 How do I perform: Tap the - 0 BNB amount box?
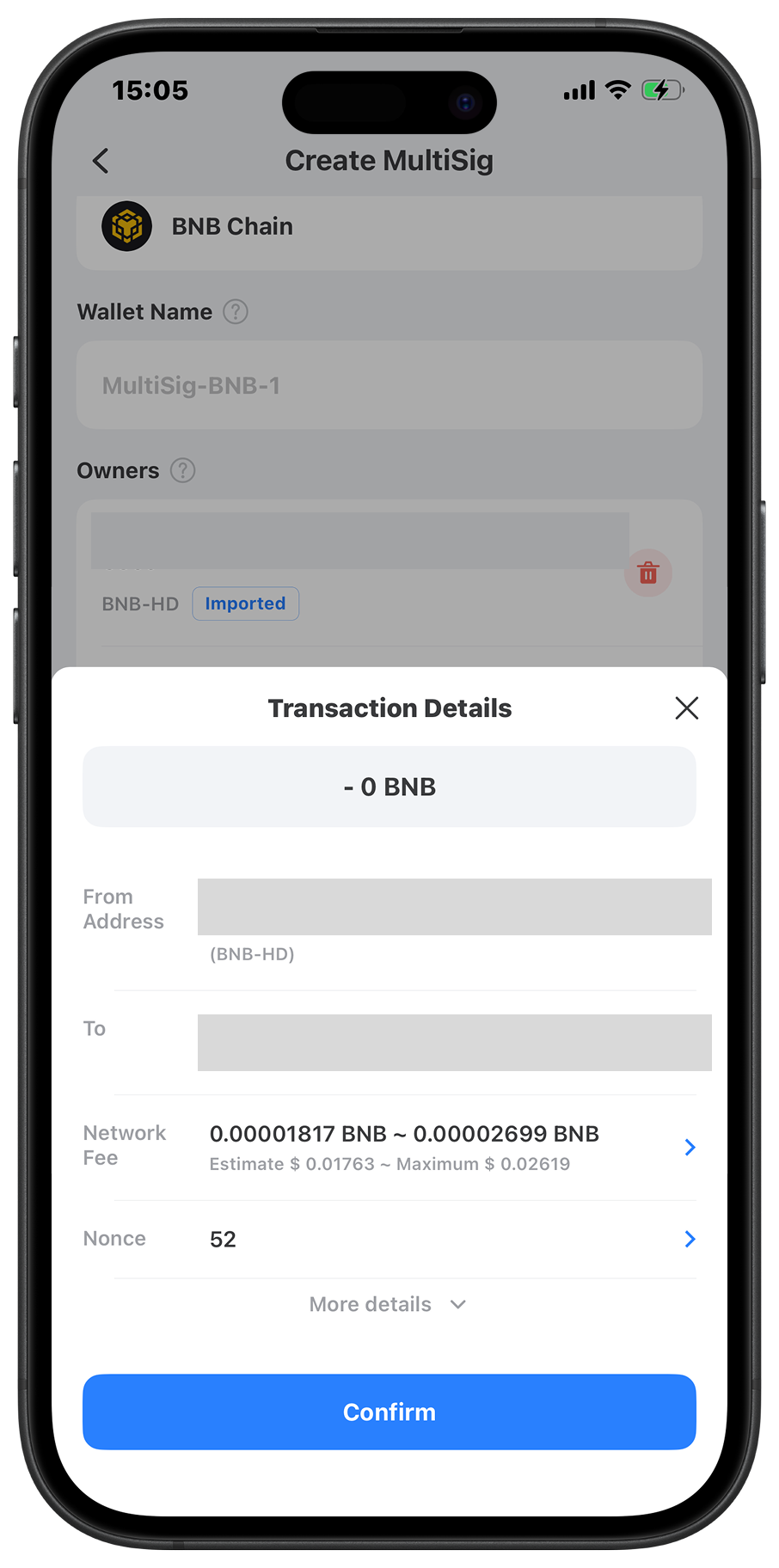click(x=389, y=786)
